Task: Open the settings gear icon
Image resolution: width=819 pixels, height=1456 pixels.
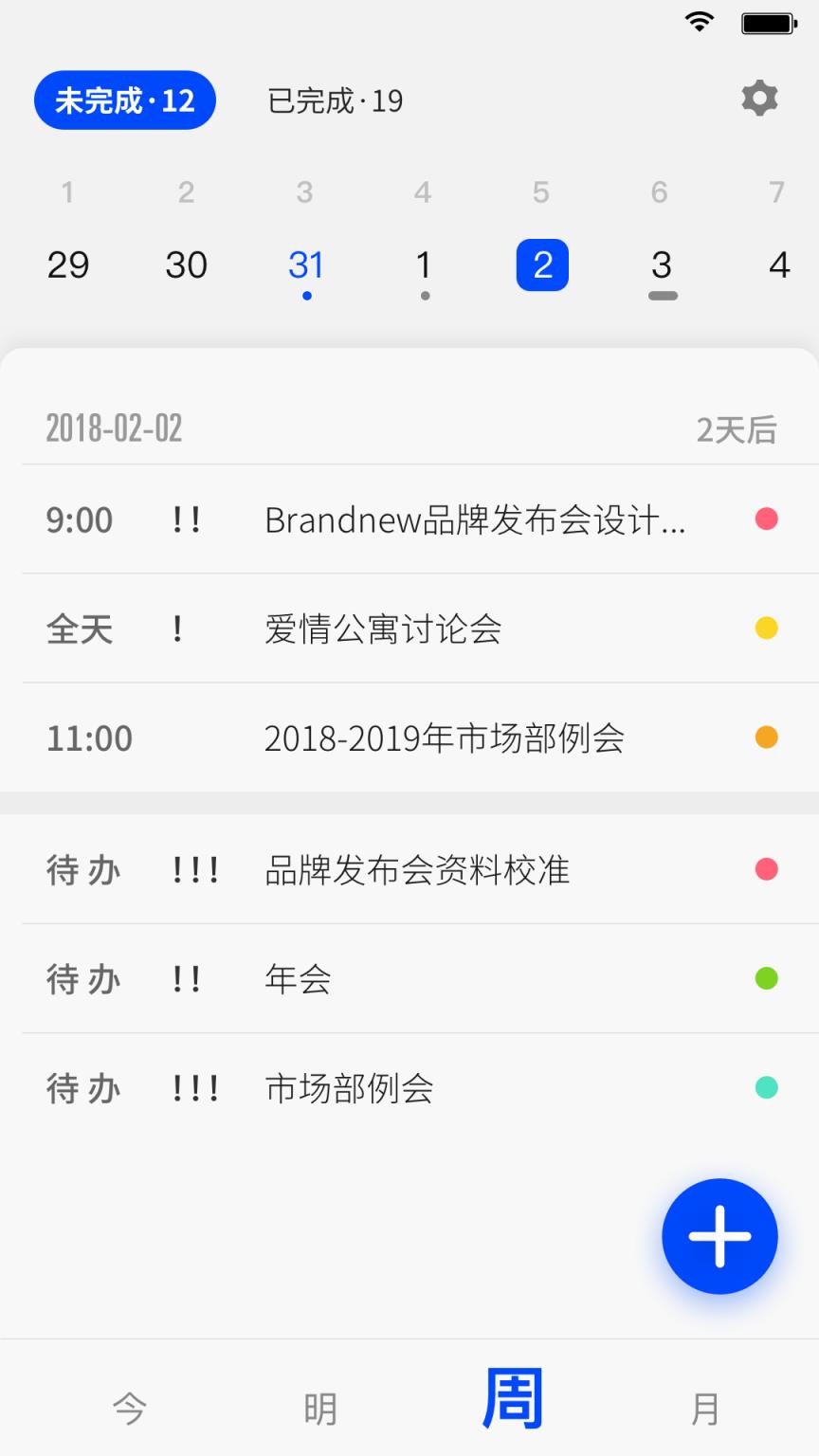Action: point(758,99)
